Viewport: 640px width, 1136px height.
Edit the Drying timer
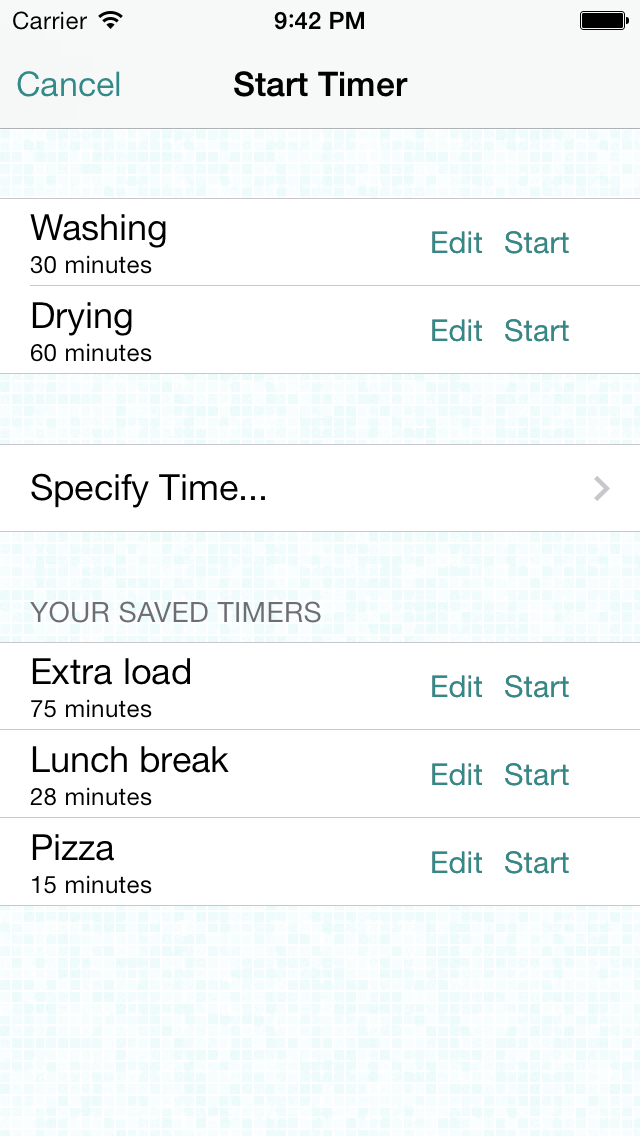click(x=456, y=331)
